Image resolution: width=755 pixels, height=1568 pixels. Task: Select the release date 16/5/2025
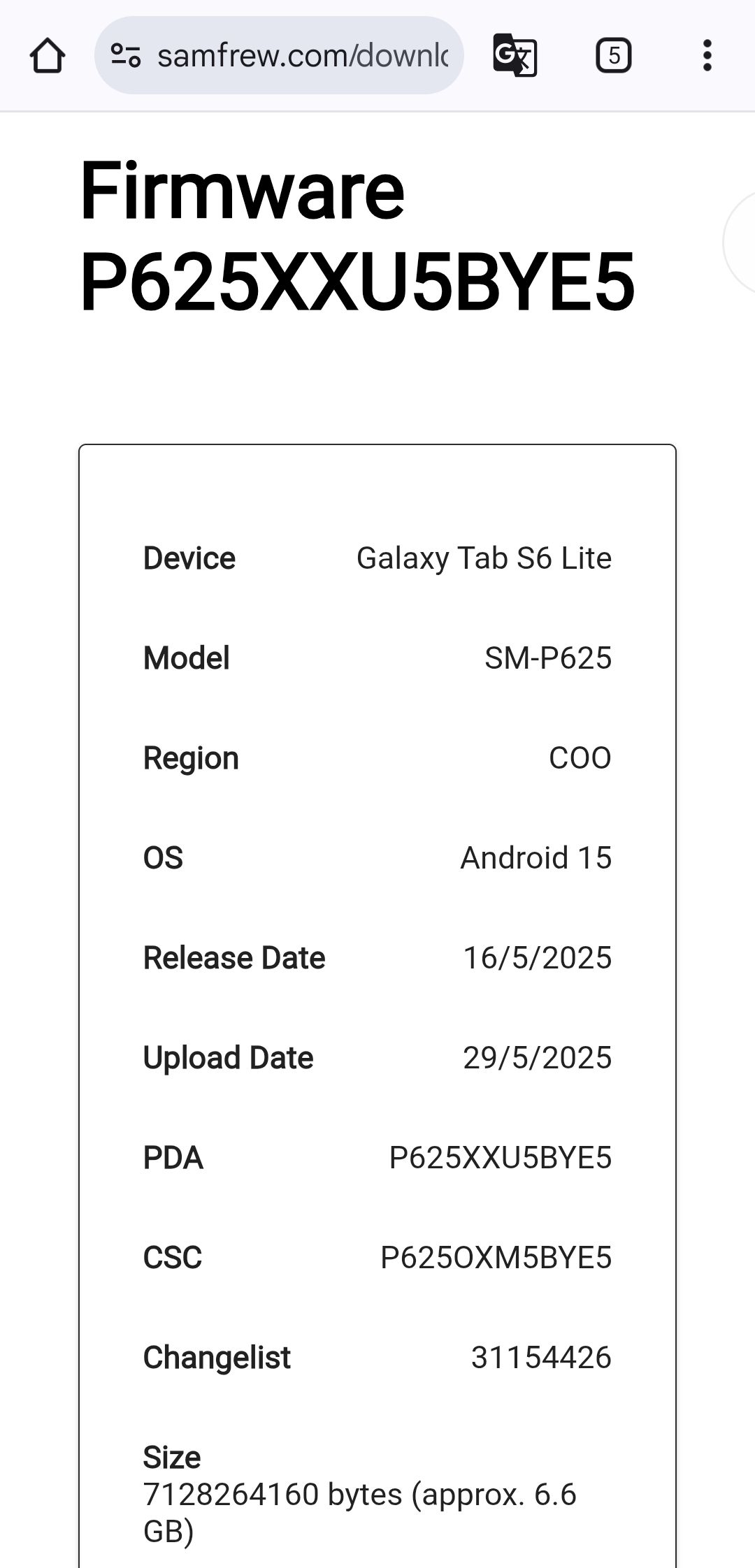pos(538,957)
